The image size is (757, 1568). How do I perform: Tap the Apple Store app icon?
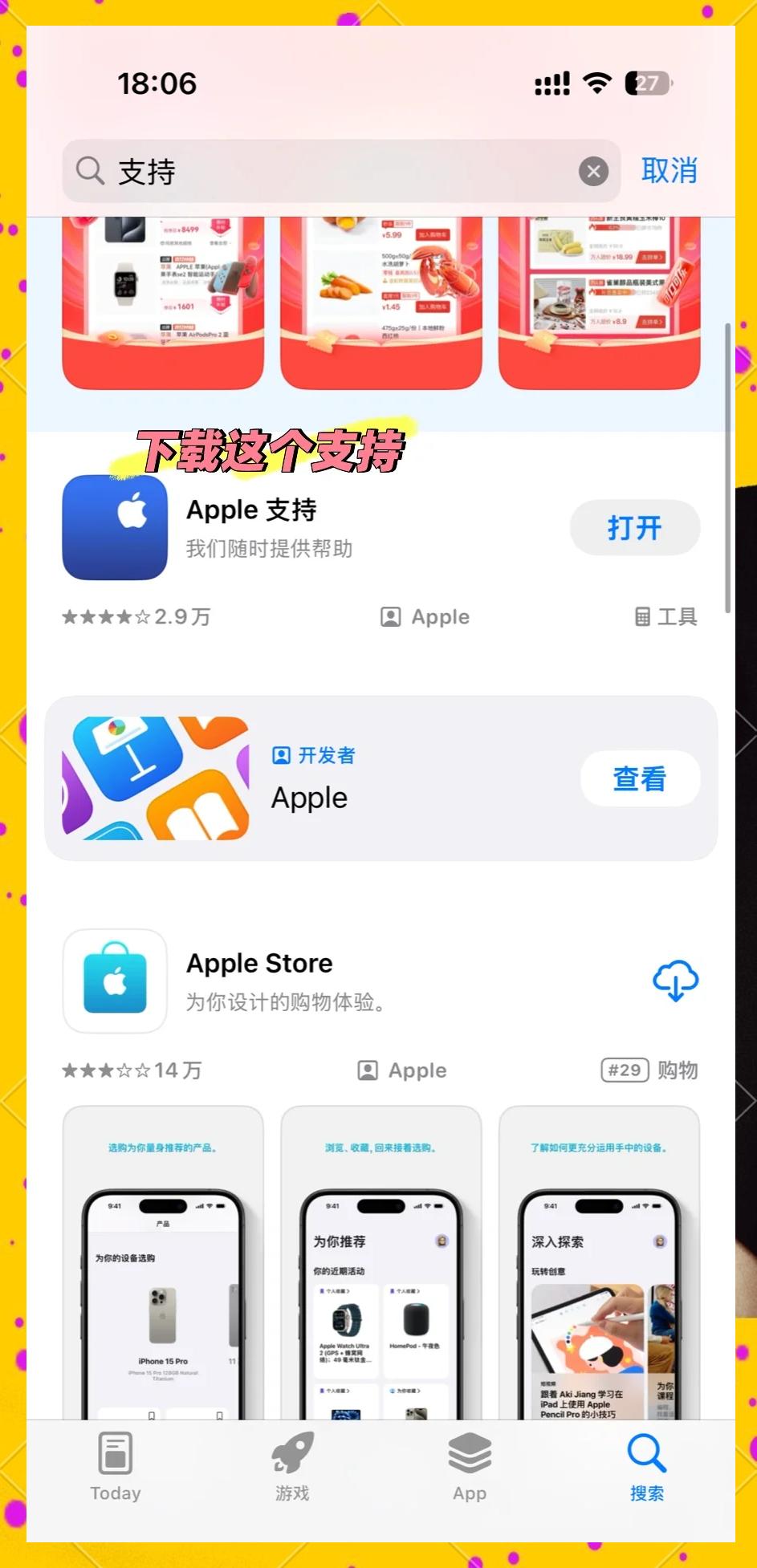[114, 981]
